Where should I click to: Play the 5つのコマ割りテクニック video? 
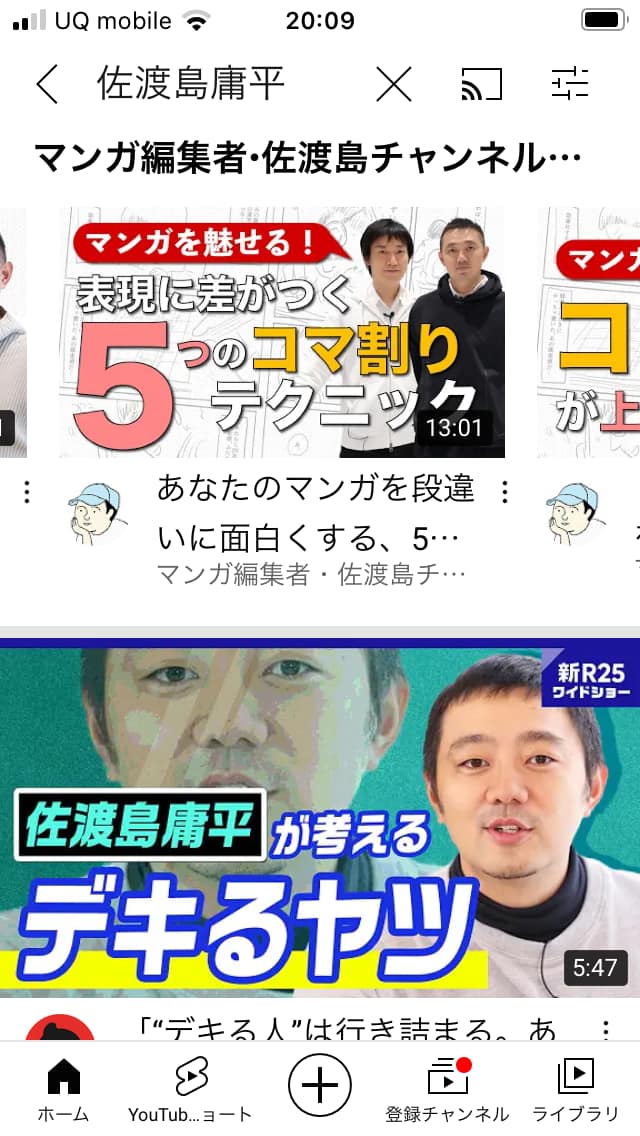282,332
